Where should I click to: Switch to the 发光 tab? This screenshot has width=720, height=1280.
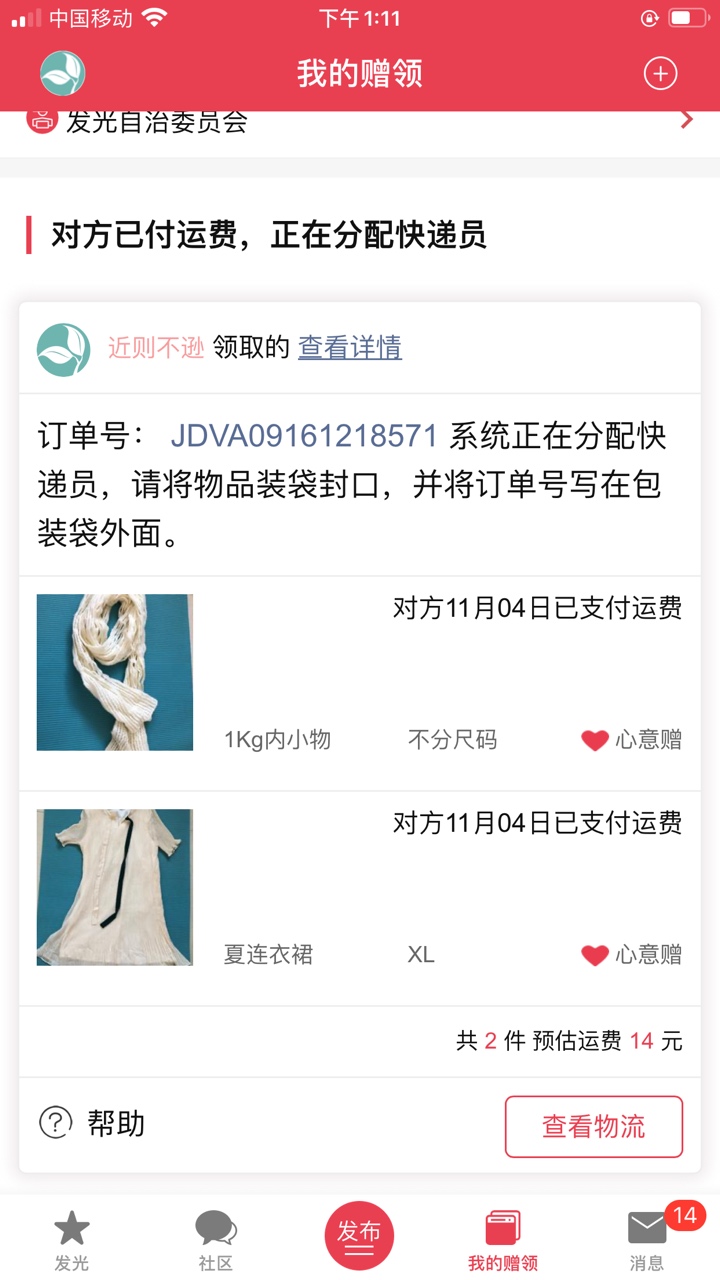pos(72,1241)
